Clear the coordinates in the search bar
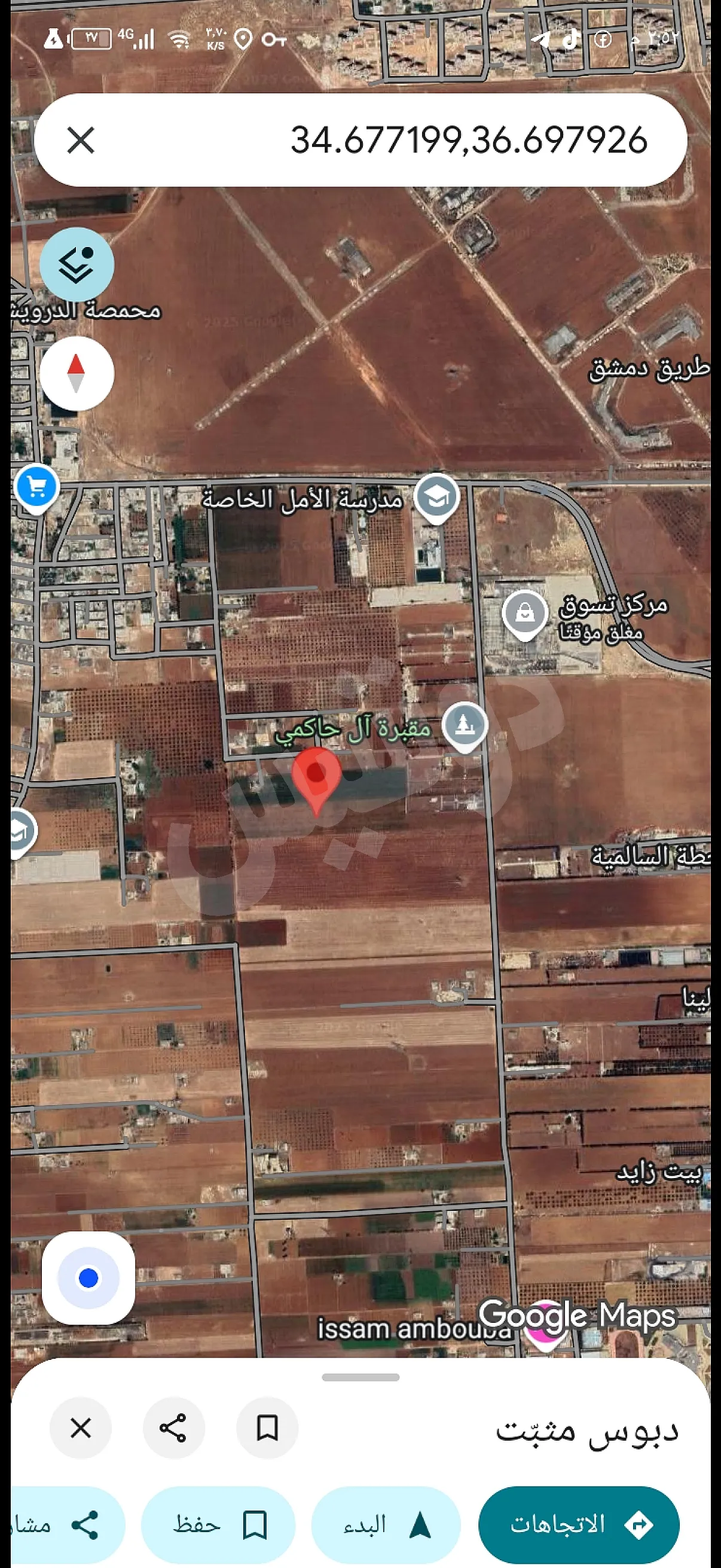Image resolution: width=721 pixels, height=1568 pixels. [x=80, y=141]
